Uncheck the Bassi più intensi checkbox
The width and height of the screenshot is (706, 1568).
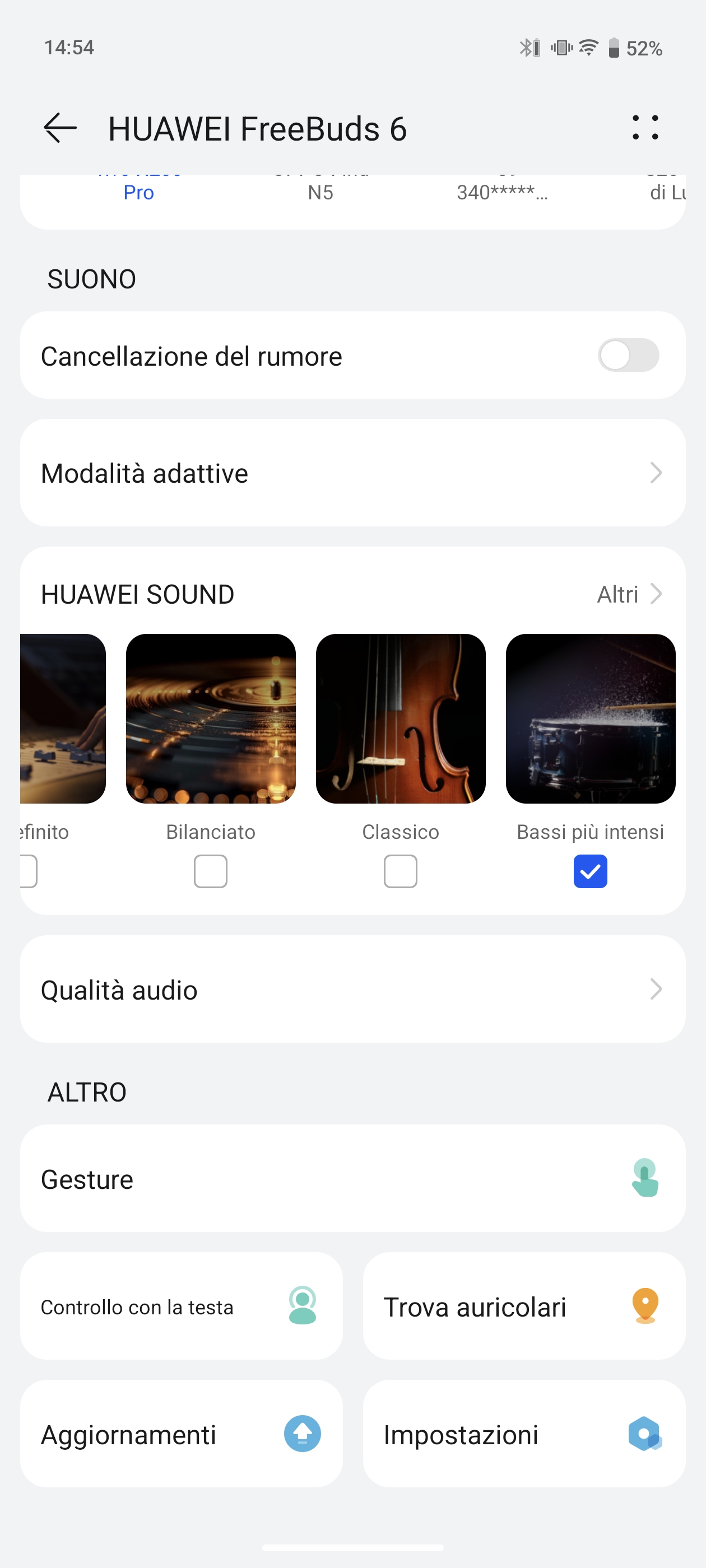[x=590, y=871]
